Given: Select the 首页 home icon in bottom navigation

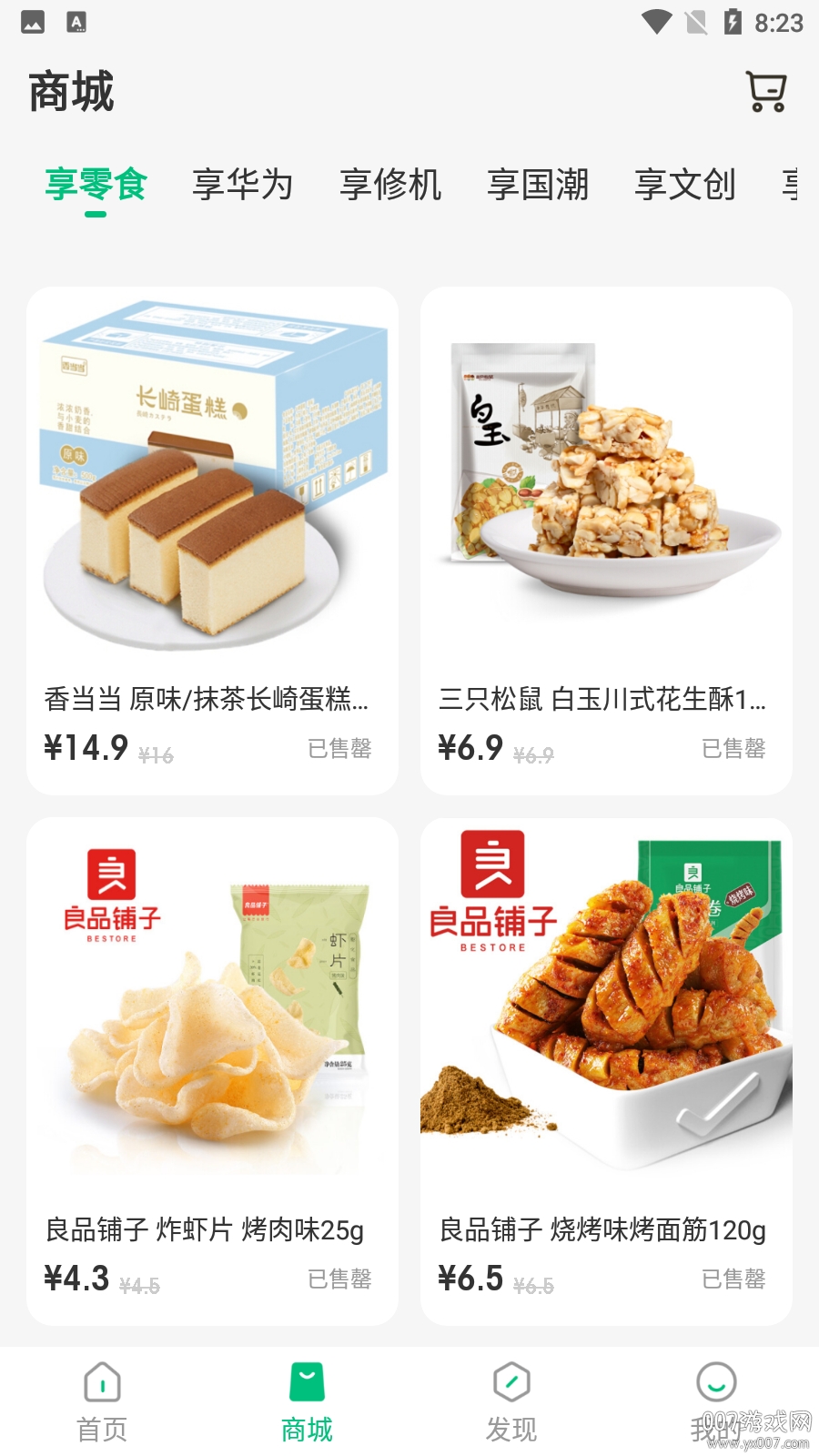Looking at the screenshot, I should [x=102, y=1382].
